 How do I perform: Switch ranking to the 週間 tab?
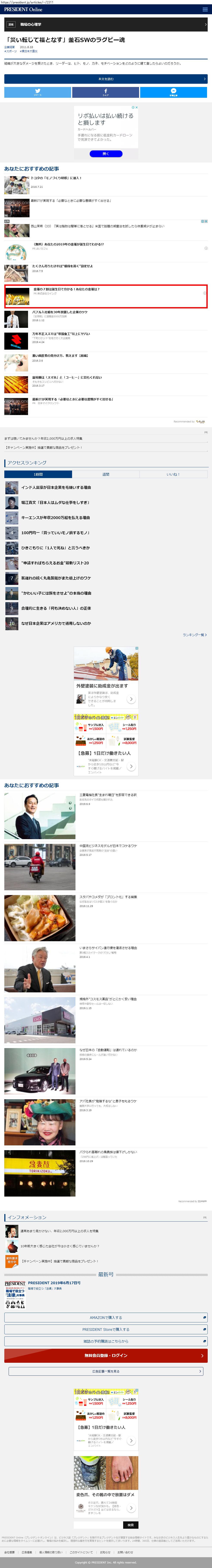coord(106,474)
